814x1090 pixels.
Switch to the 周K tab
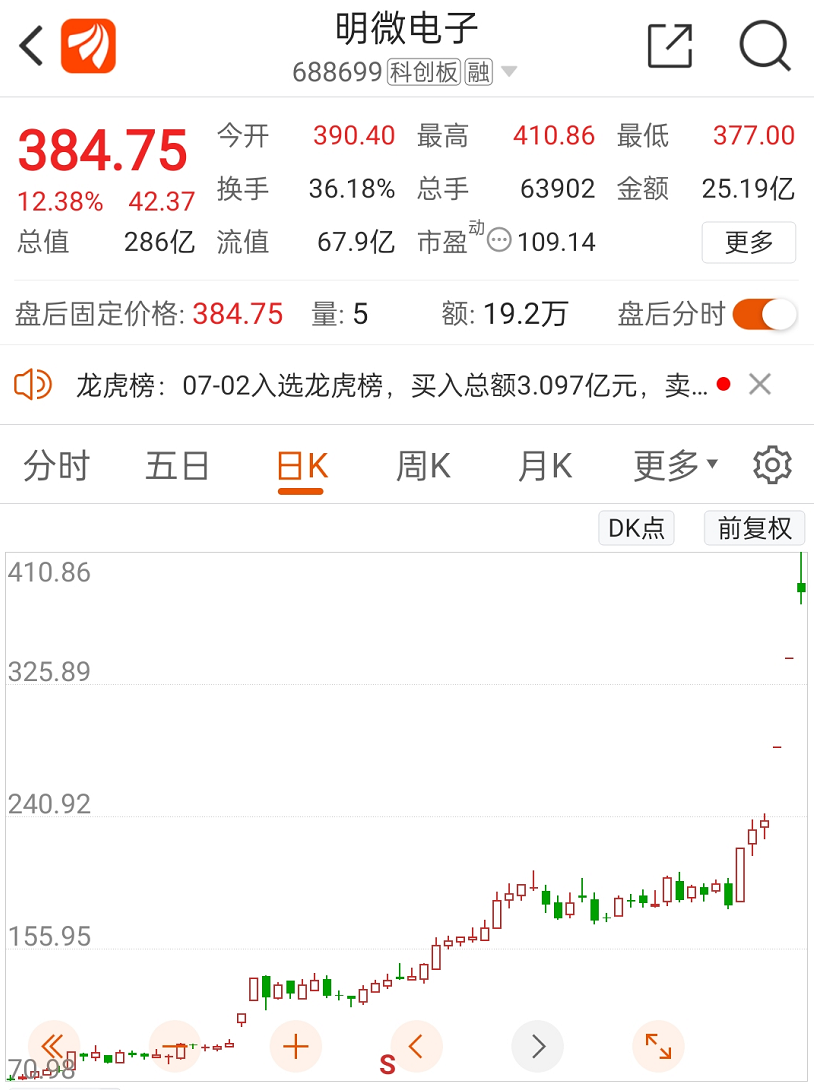pyautogui.click(x=421, y=464)
